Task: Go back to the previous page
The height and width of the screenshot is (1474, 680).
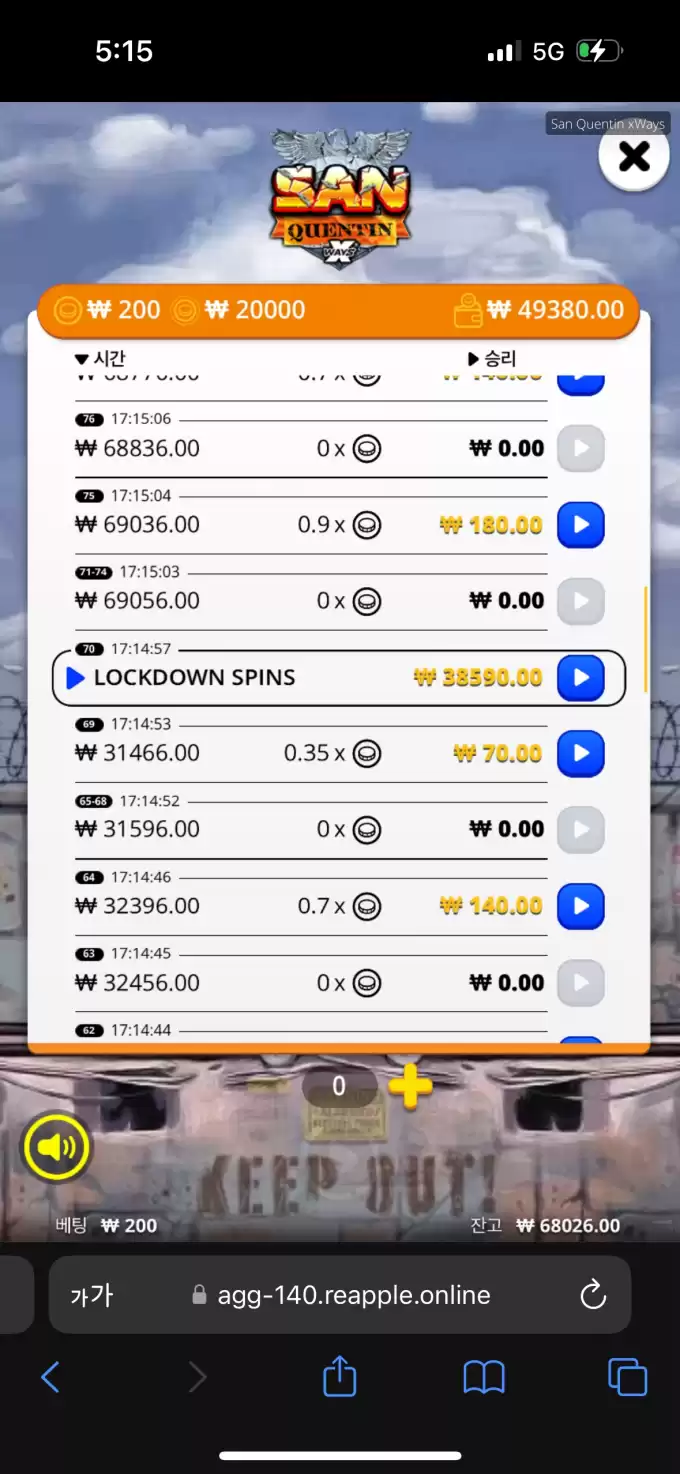Action: click(x=50, y=1377)
